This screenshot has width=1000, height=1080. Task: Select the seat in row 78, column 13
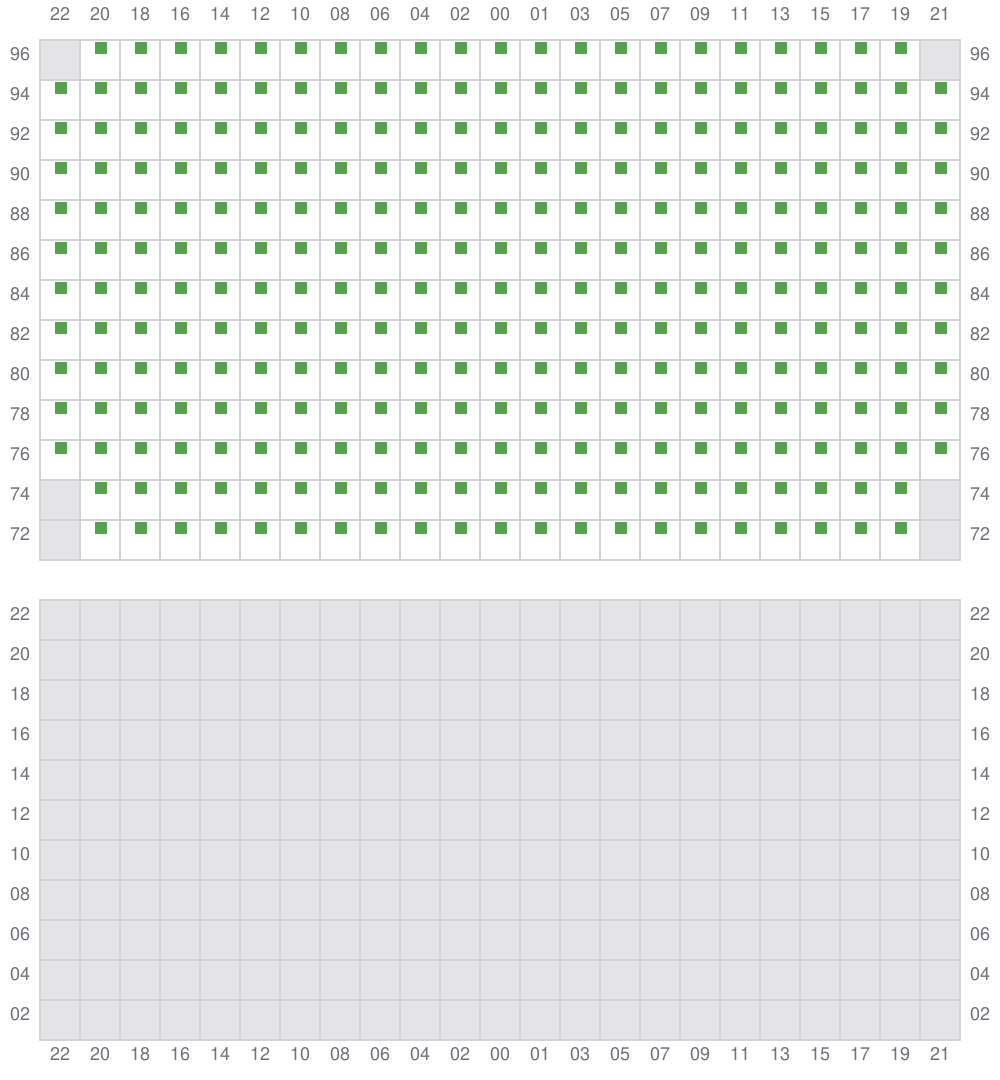click(781, 408)
